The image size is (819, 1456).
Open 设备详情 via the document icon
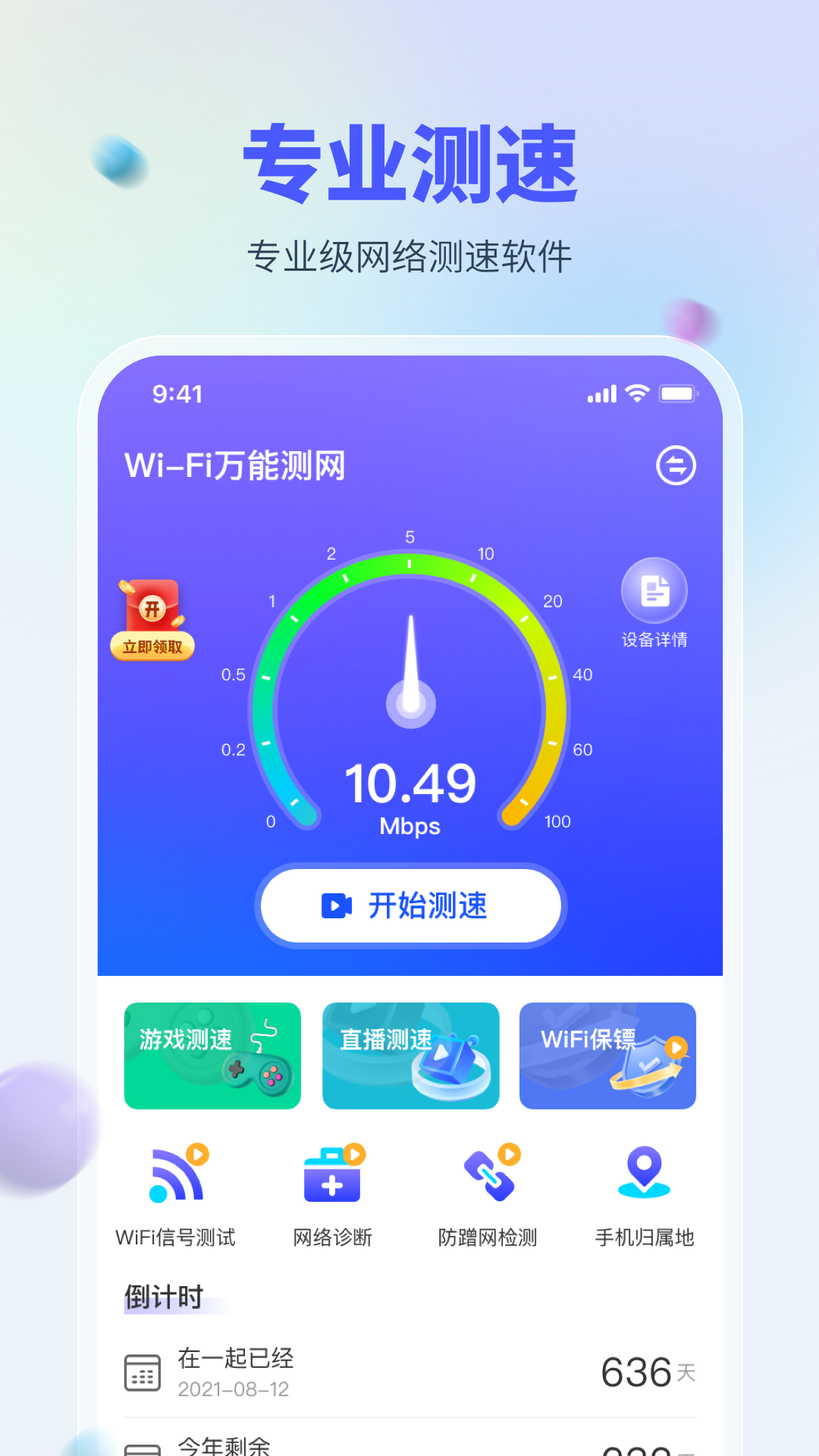tap(654, 591)
